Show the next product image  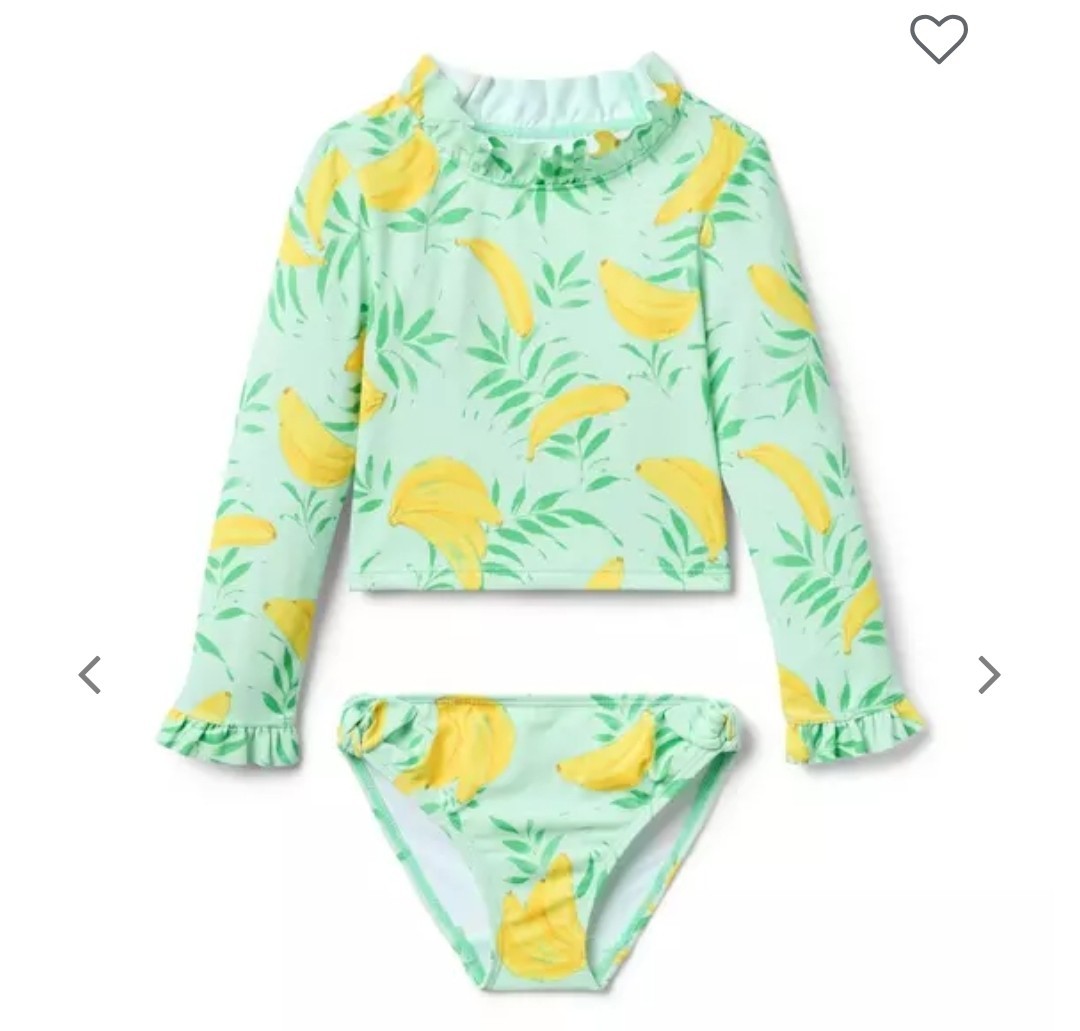click(x=988, y=675)
